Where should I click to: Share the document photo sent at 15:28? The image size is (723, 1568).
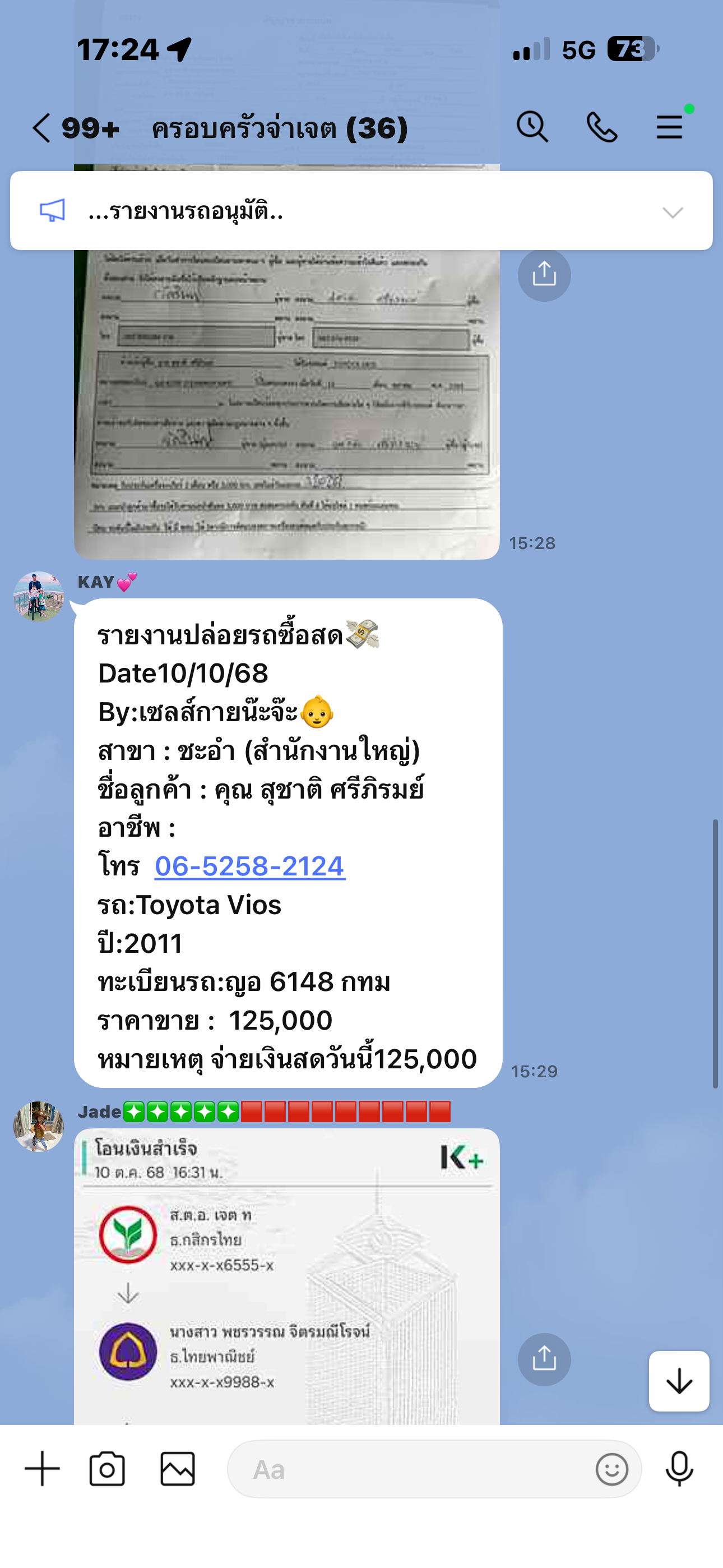[544, 275]
